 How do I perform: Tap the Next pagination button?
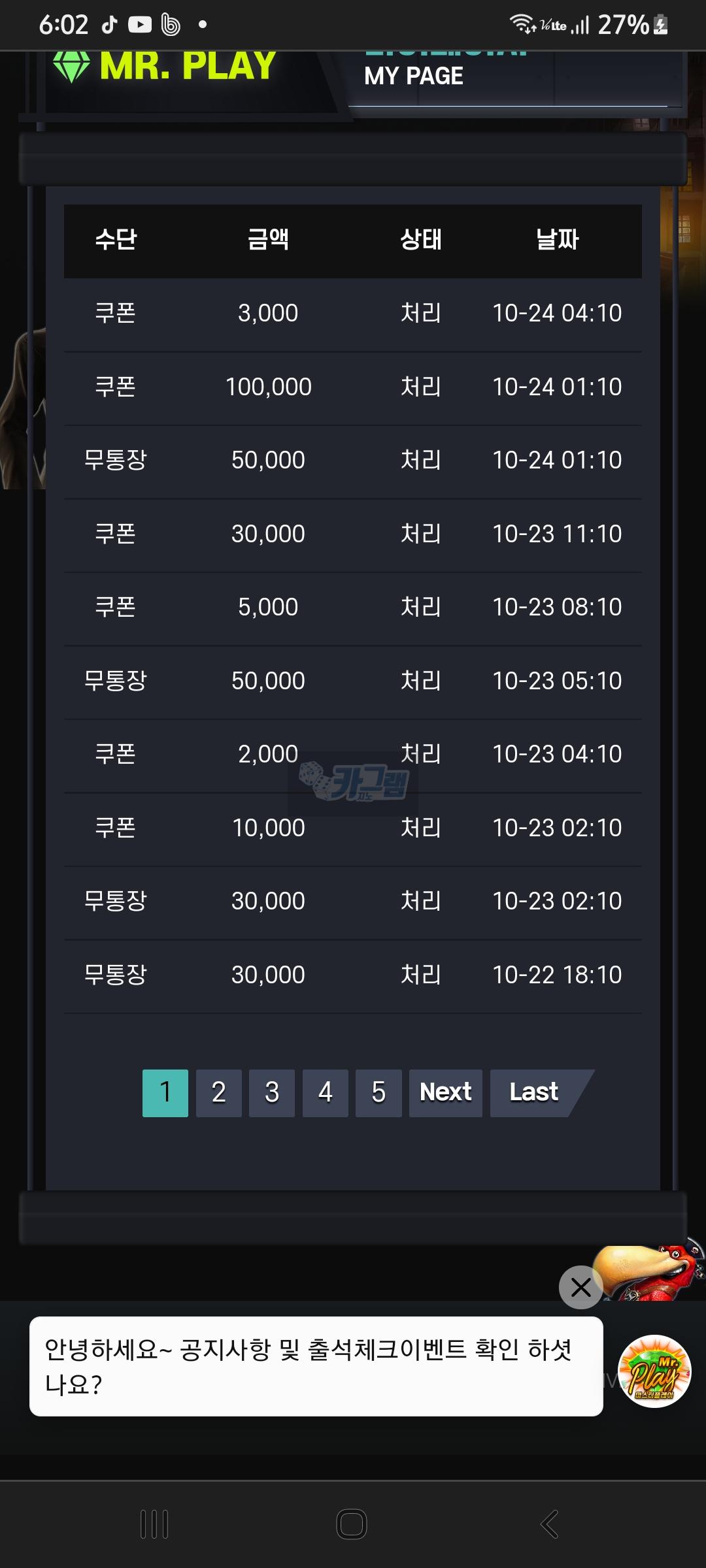(x=445, y=1093)
